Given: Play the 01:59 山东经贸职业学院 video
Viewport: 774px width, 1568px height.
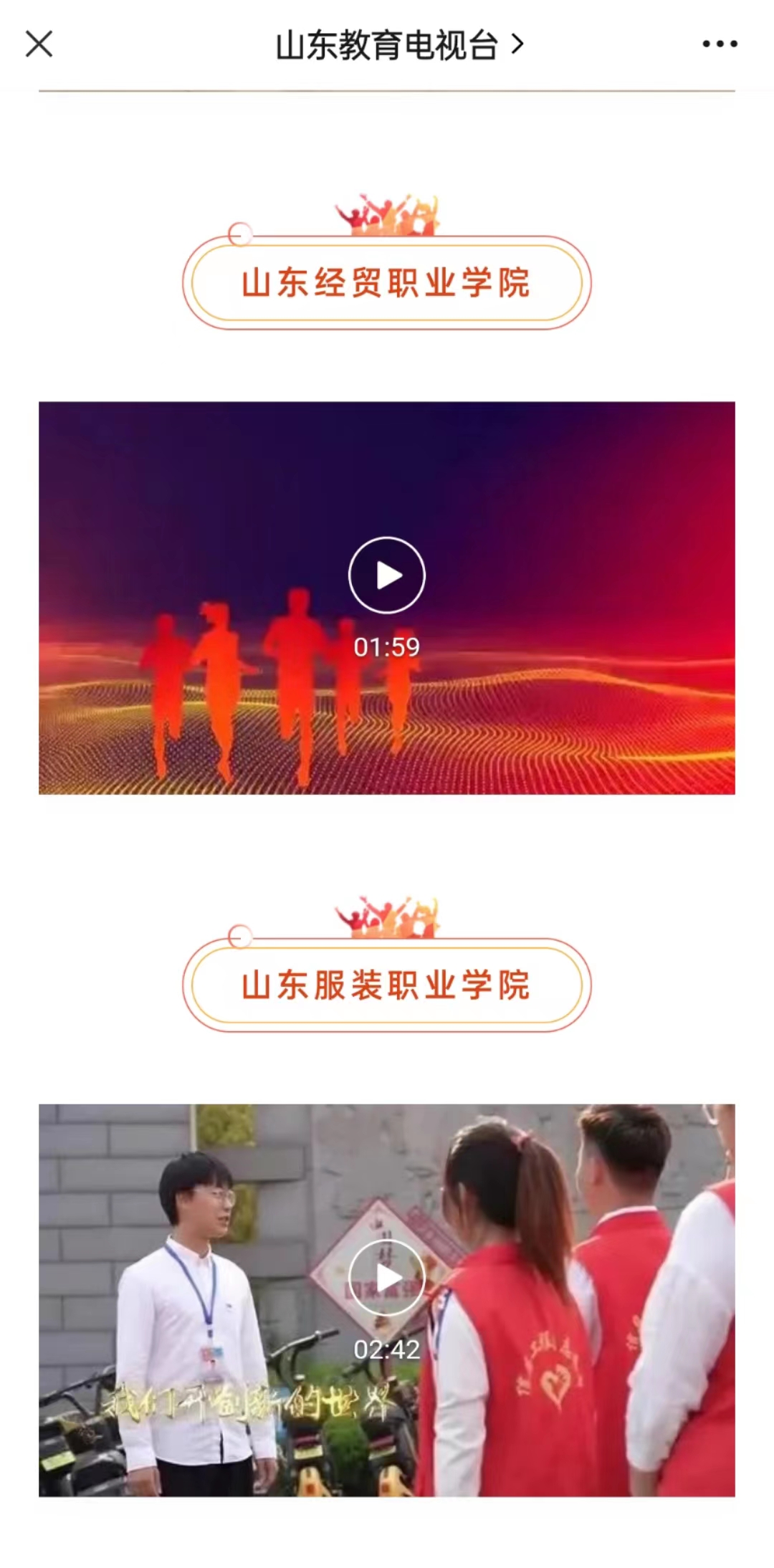Looking at the screenshot, I should click(x=387, y=575).
